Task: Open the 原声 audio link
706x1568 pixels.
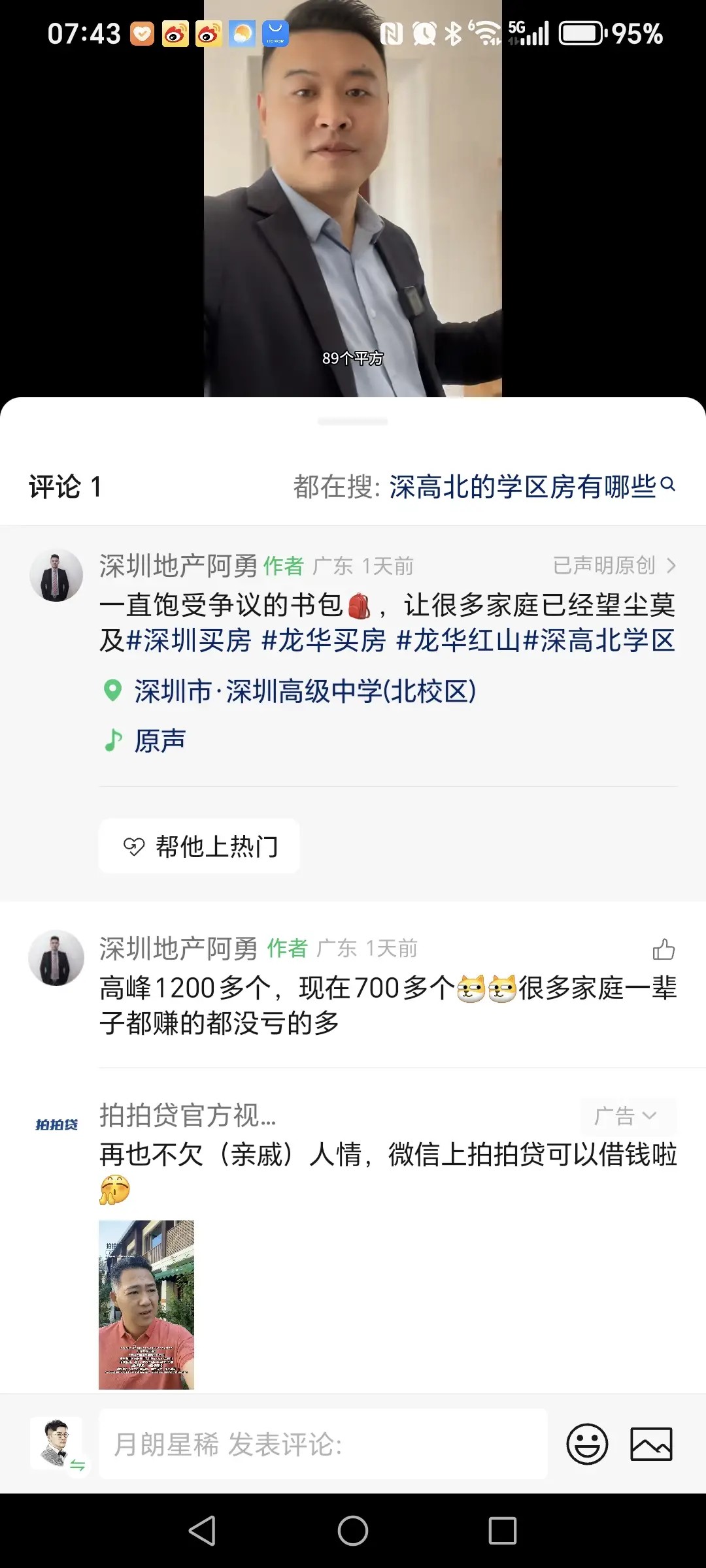Action: click(159, 741)
